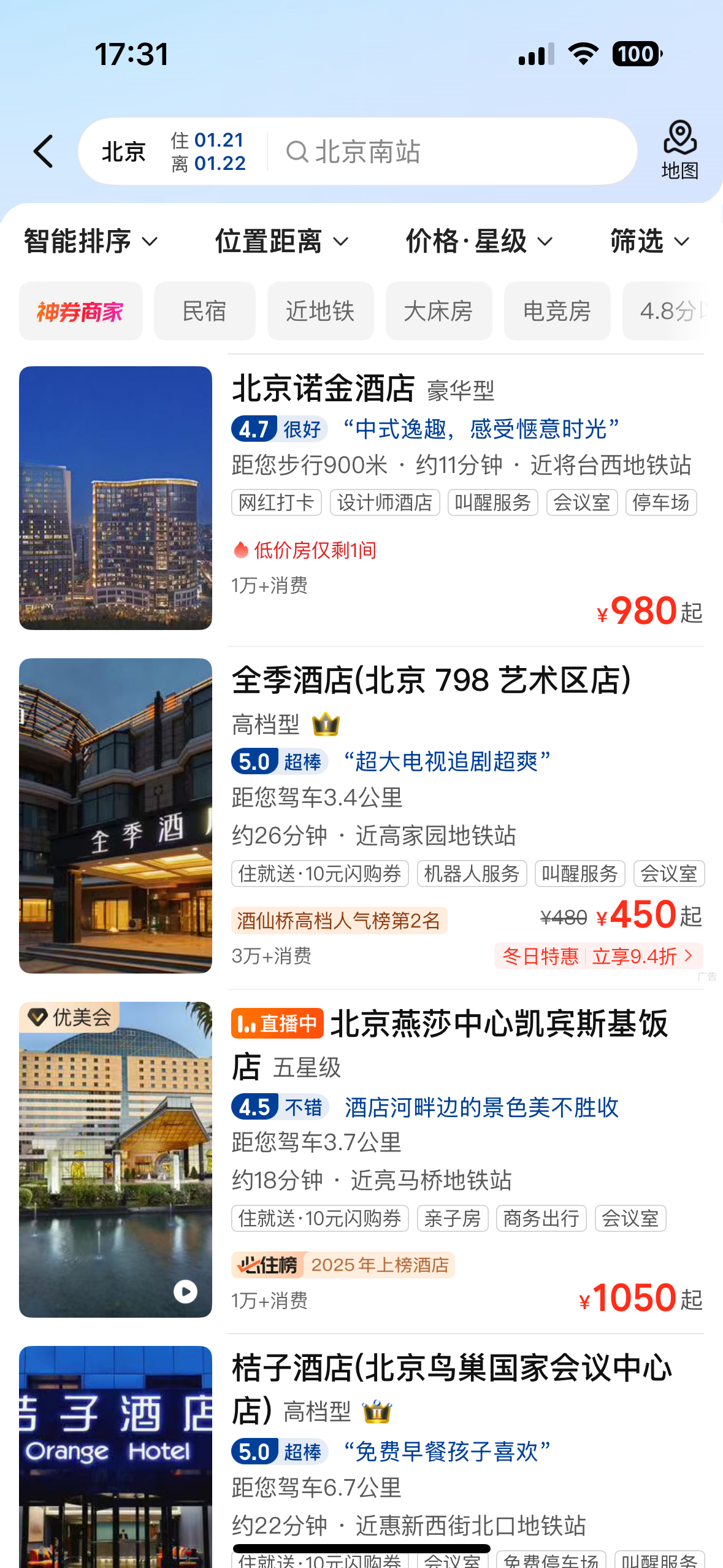Screen dimensions: 723x1568
Task: Open 全季酒店(北京 798 艺术区店) listing
Action: point(431,680)
